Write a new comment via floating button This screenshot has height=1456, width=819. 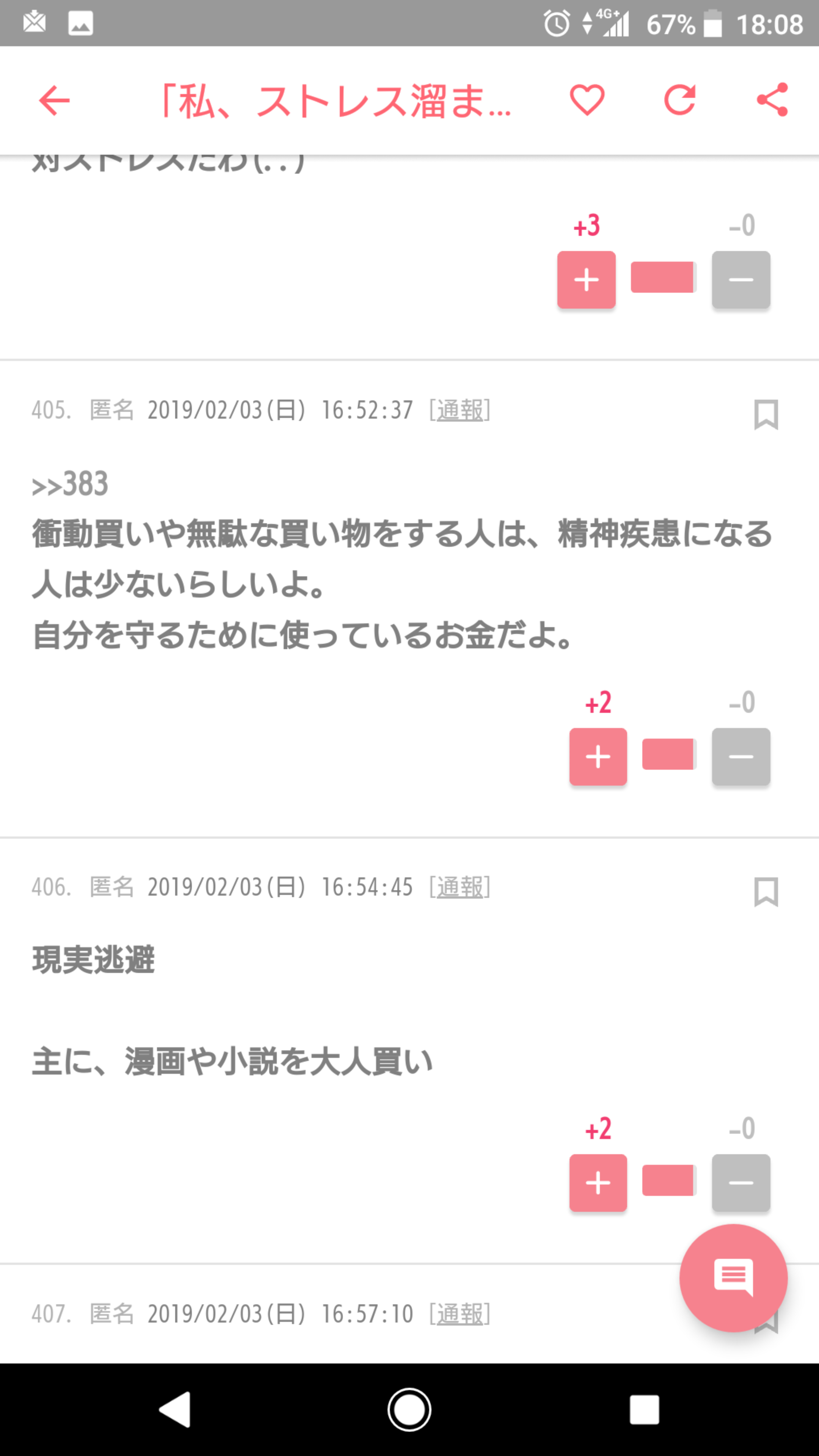pos(733,1278)
